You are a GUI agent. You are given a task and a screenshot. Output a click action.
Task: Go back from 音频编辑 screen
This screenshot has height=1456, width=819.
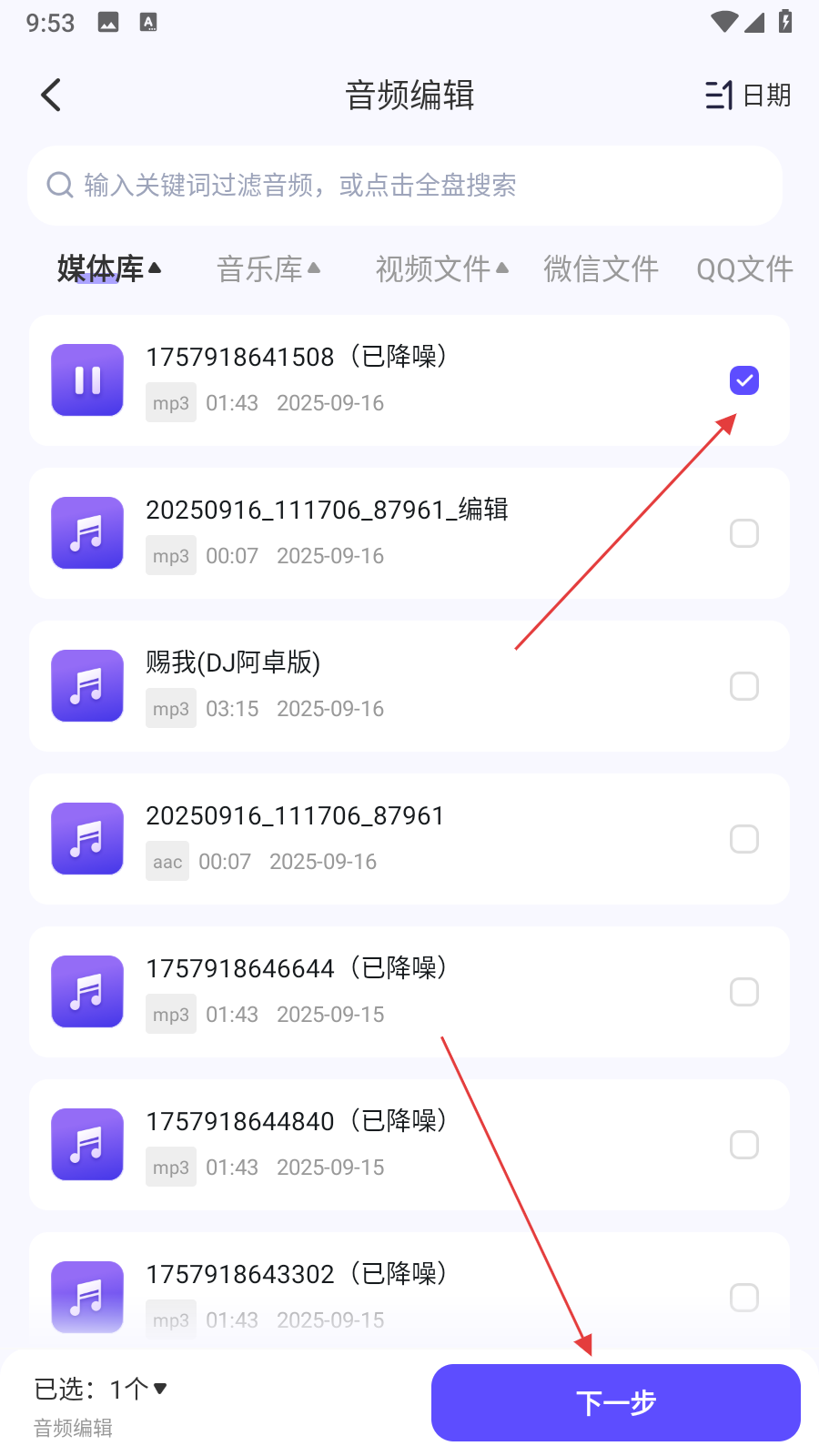pyautogui.click(x=52, y=95)
